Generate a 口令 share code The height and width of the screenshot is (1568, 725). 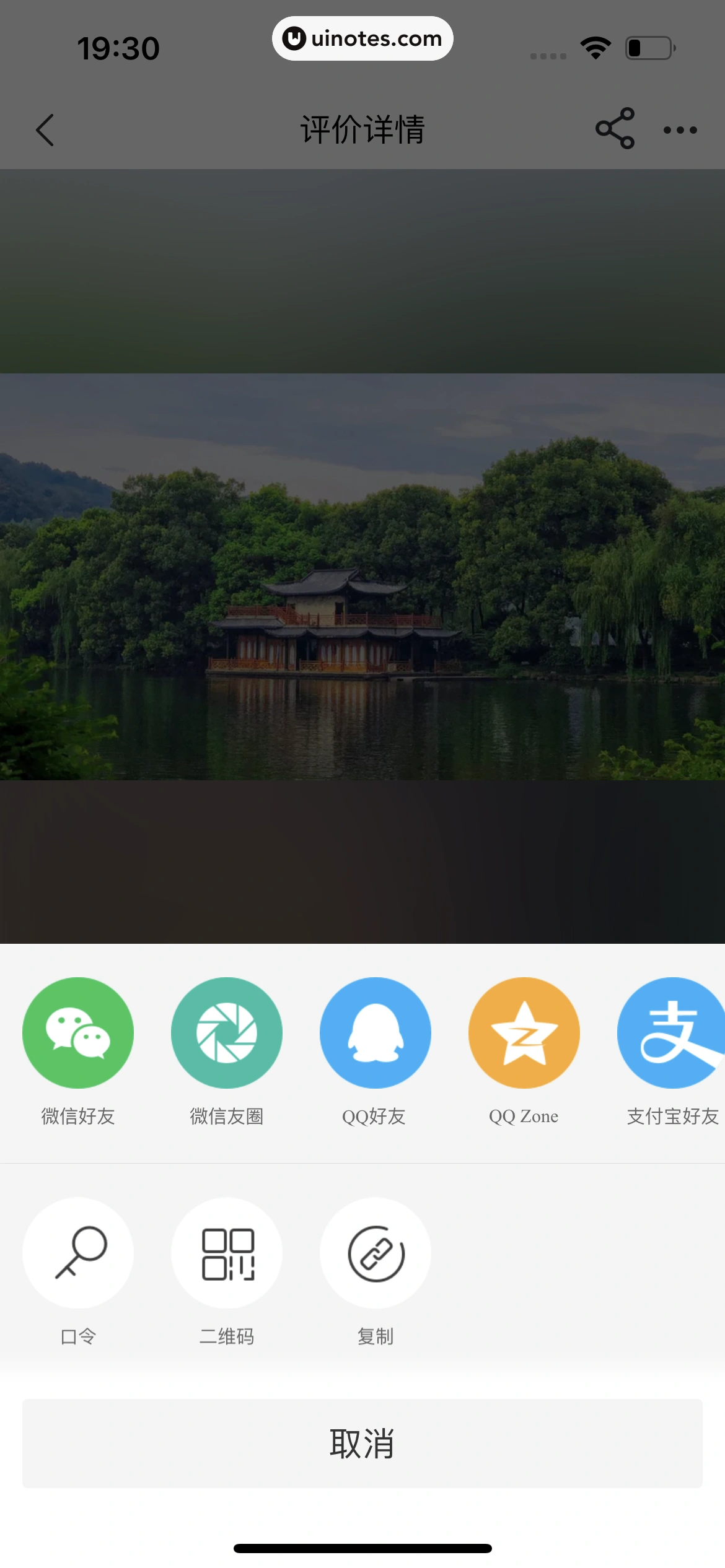(78, 1253)
